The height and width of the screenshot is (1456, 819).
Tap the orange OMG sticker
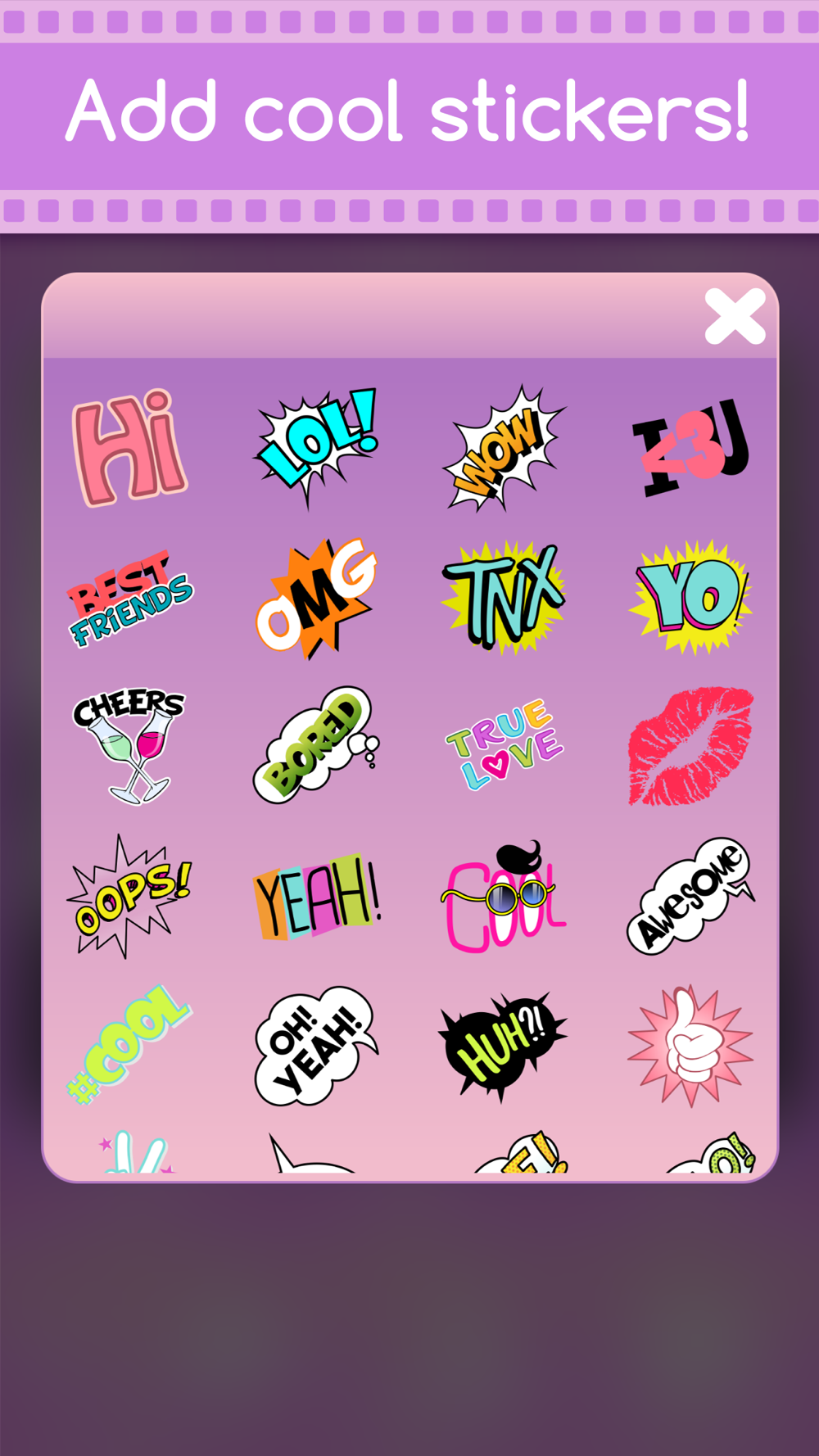point(317,598)
